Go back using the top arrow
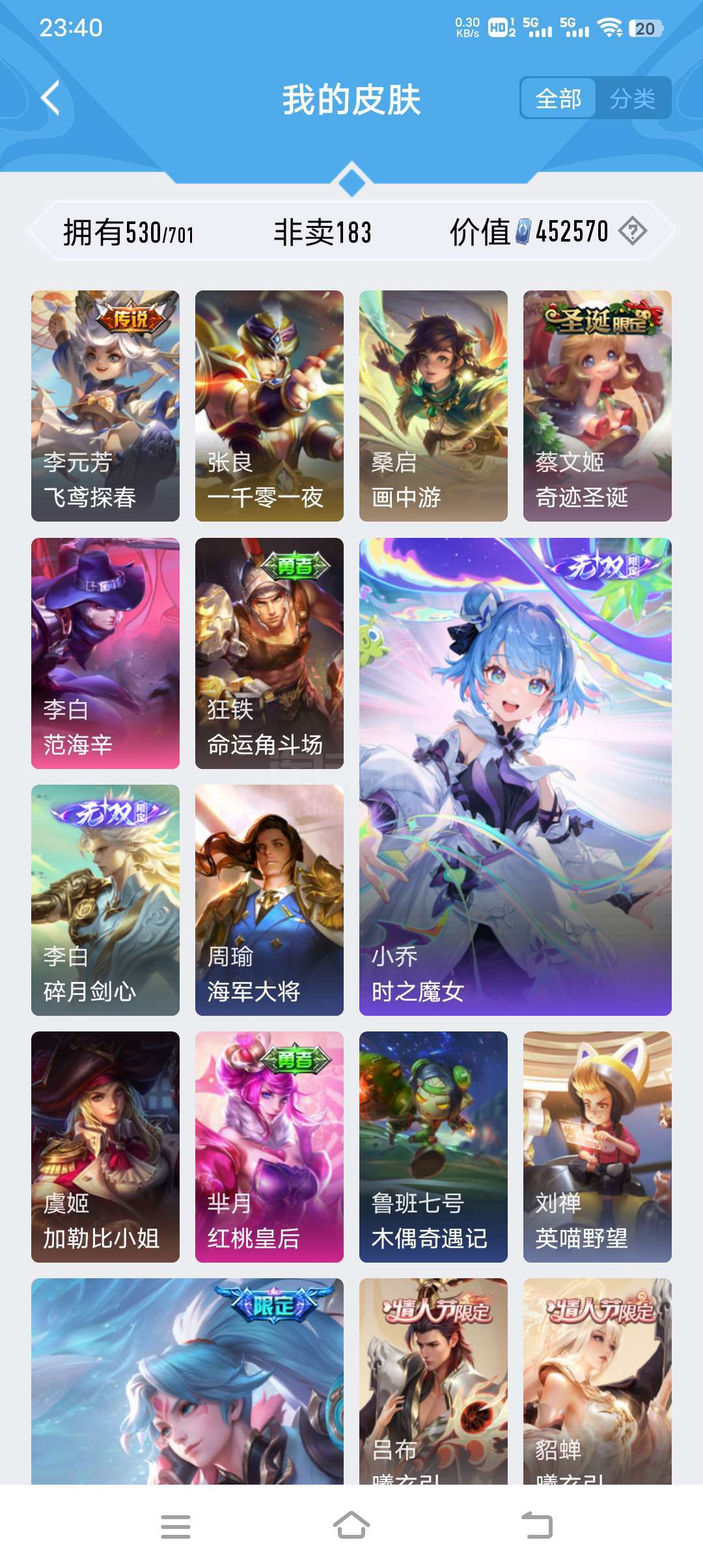The width and height of the screenshot is (703, 1568). tap(51, 98)
